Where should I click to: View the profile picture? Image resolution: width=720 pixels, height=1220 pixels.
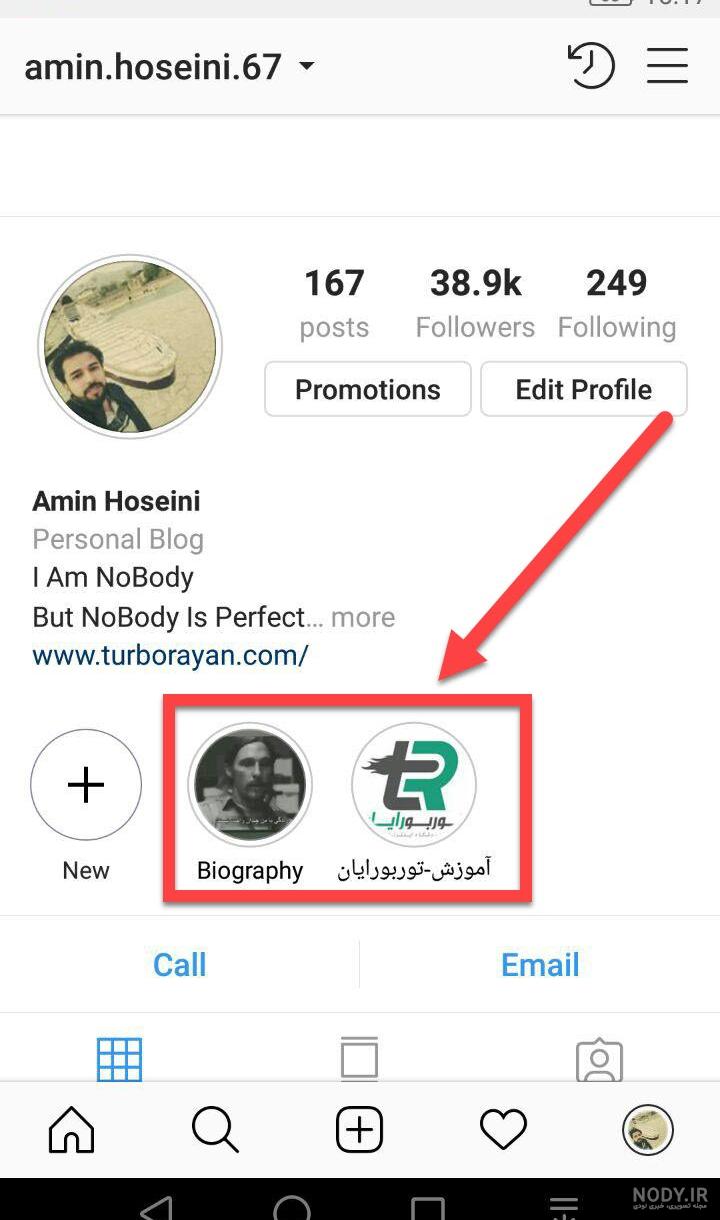(x=130, y=346)
